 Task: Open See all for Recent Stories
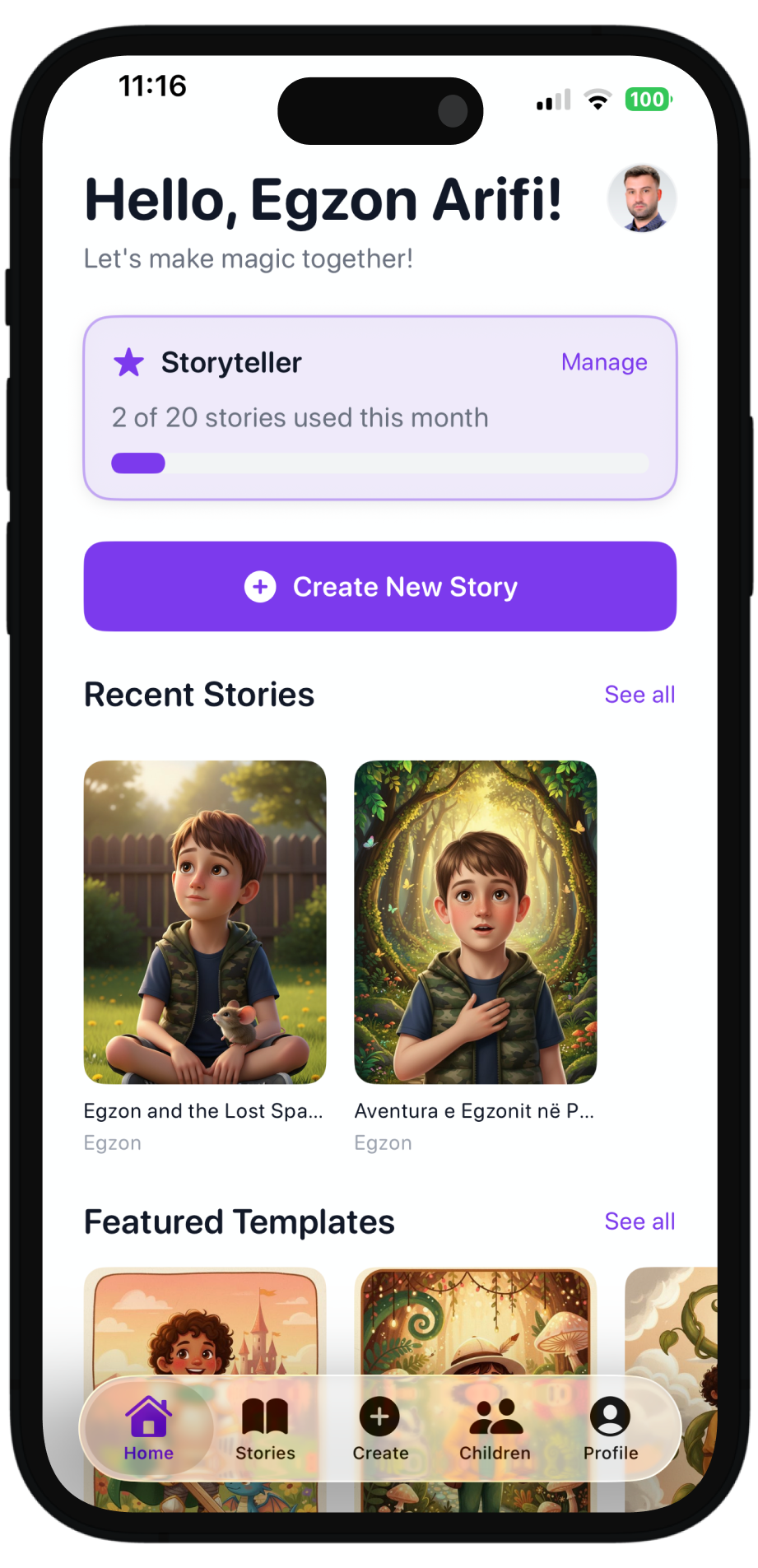tap(639, 694)
